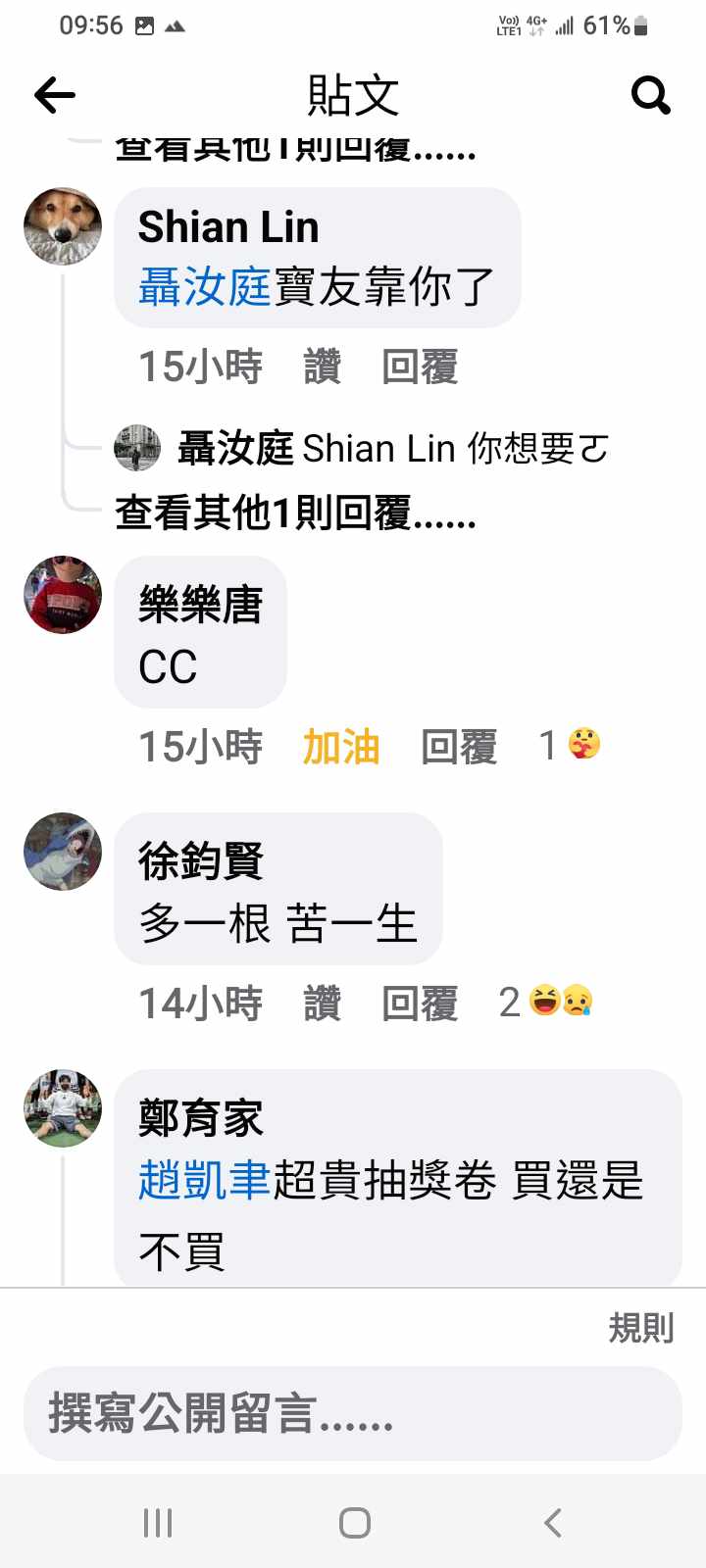Focus the 撰寫公開留言 comment field
Viewport: 706px width, 1568px height.
pyautogui.click(x=353, y=1414)
